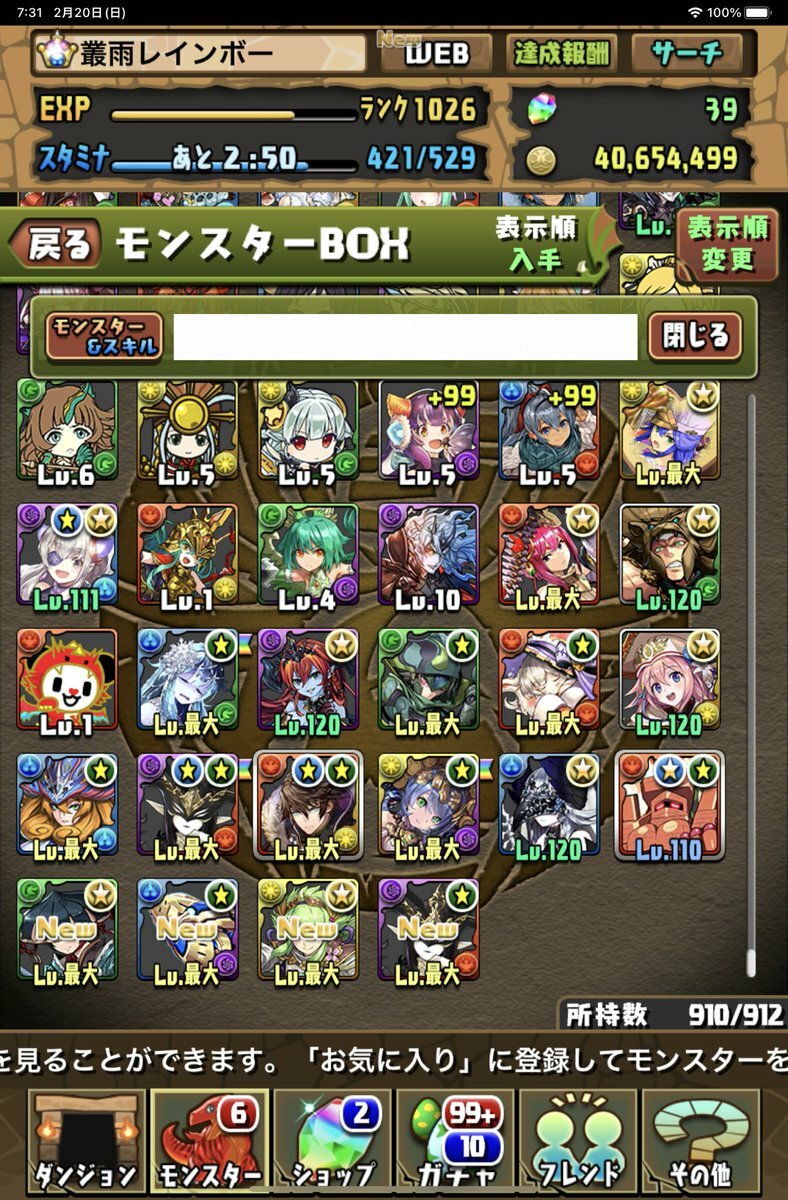The height and width of the screenshot is (1200, 788).
Task: Open the WEB button
Action: 437,53
